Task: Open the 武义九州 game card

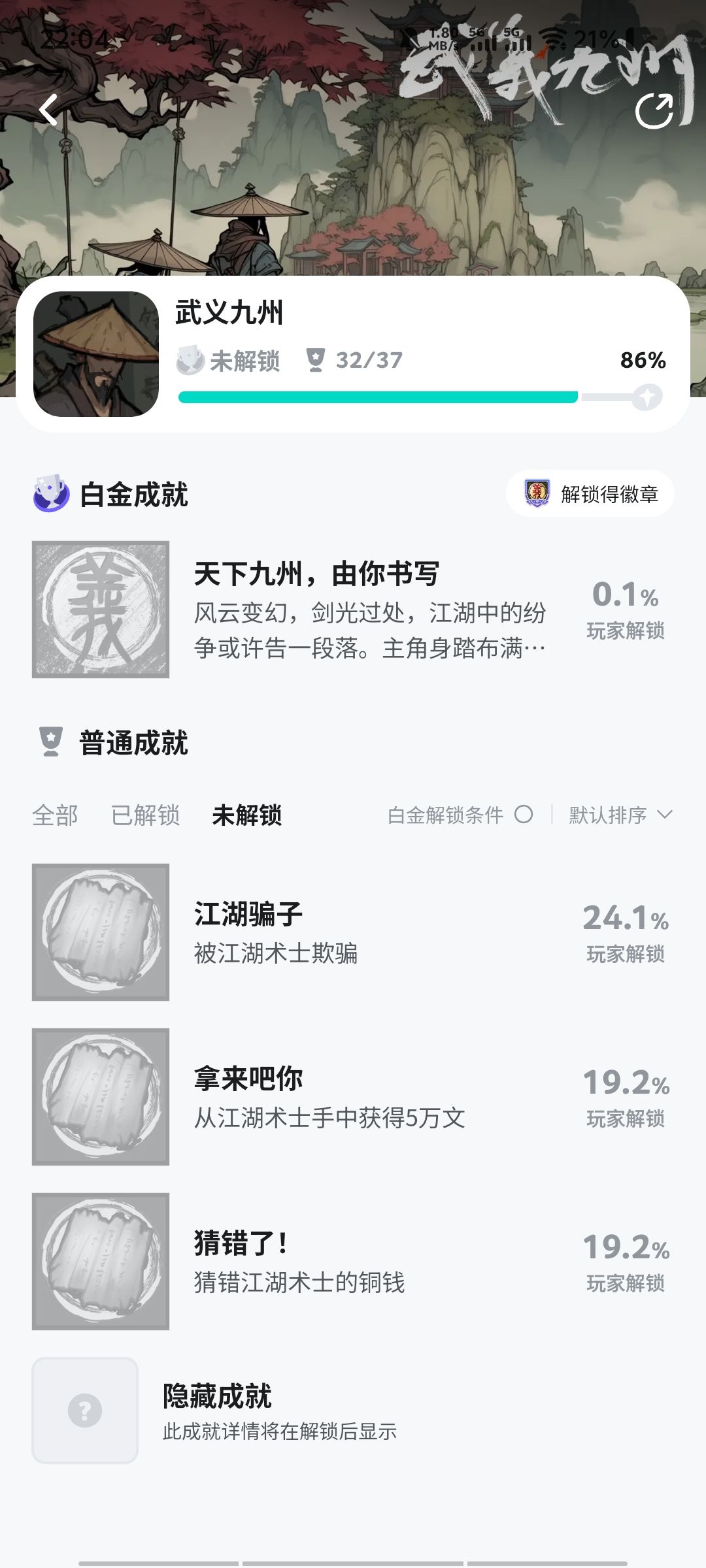Action: [353, 353]
